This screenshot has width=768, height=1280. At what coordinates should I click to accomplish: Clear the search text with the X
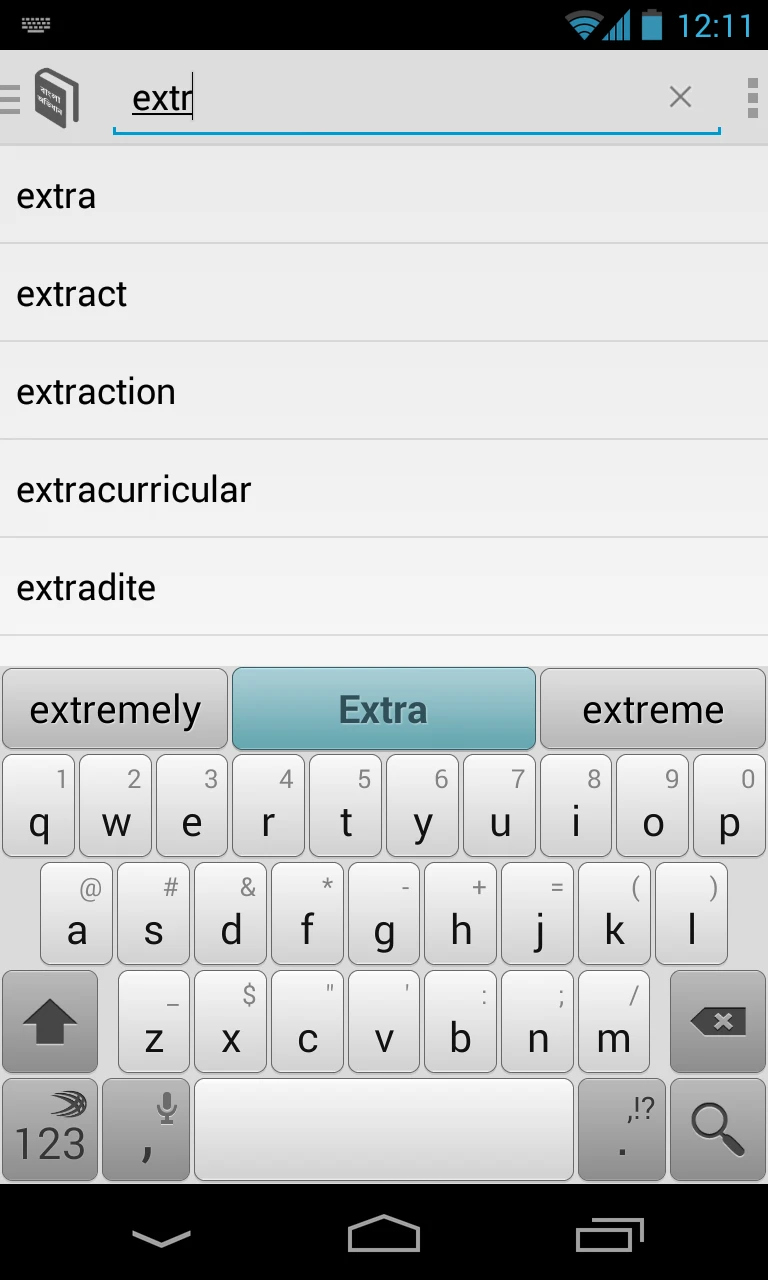click(x=680, y=97)
